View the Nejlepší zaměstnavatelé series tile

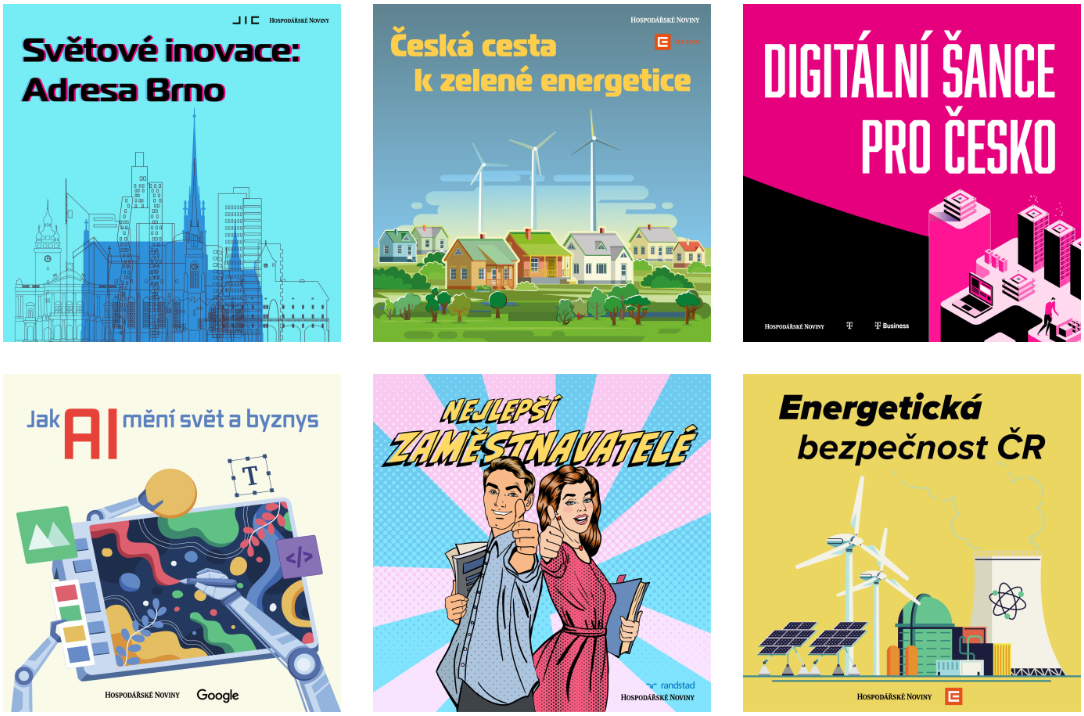541,543
